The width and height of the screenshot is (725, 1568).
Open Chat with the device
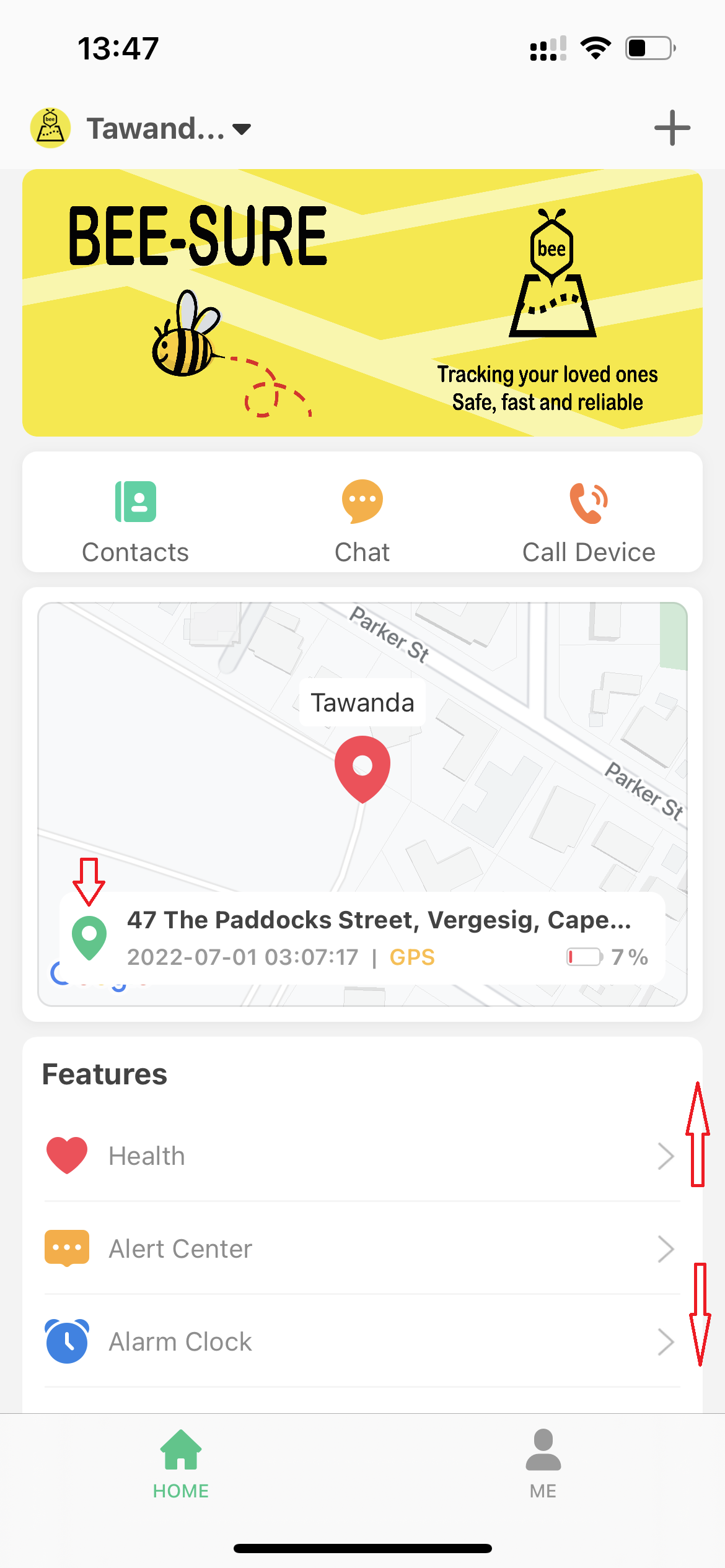[362, 502]
